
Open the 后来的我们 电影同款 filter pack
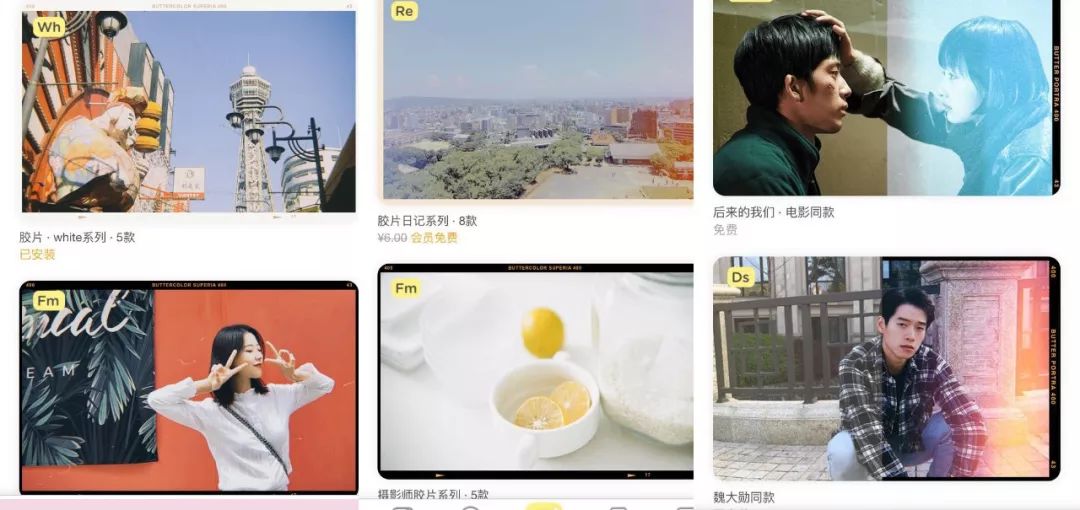pyautogui.click(x=885, y=98)
